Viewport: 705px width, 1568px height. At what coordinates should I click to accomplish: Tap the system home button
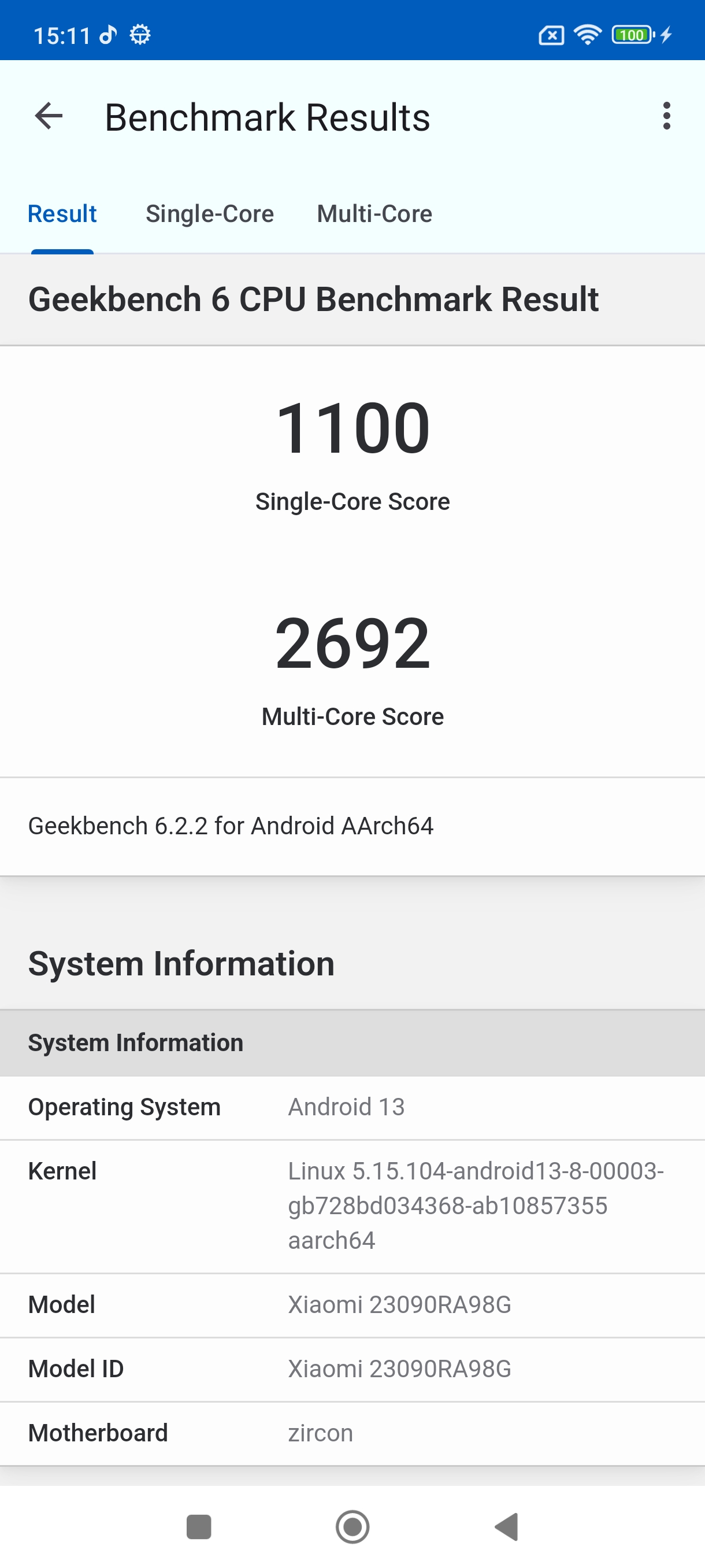(352, 1526)
